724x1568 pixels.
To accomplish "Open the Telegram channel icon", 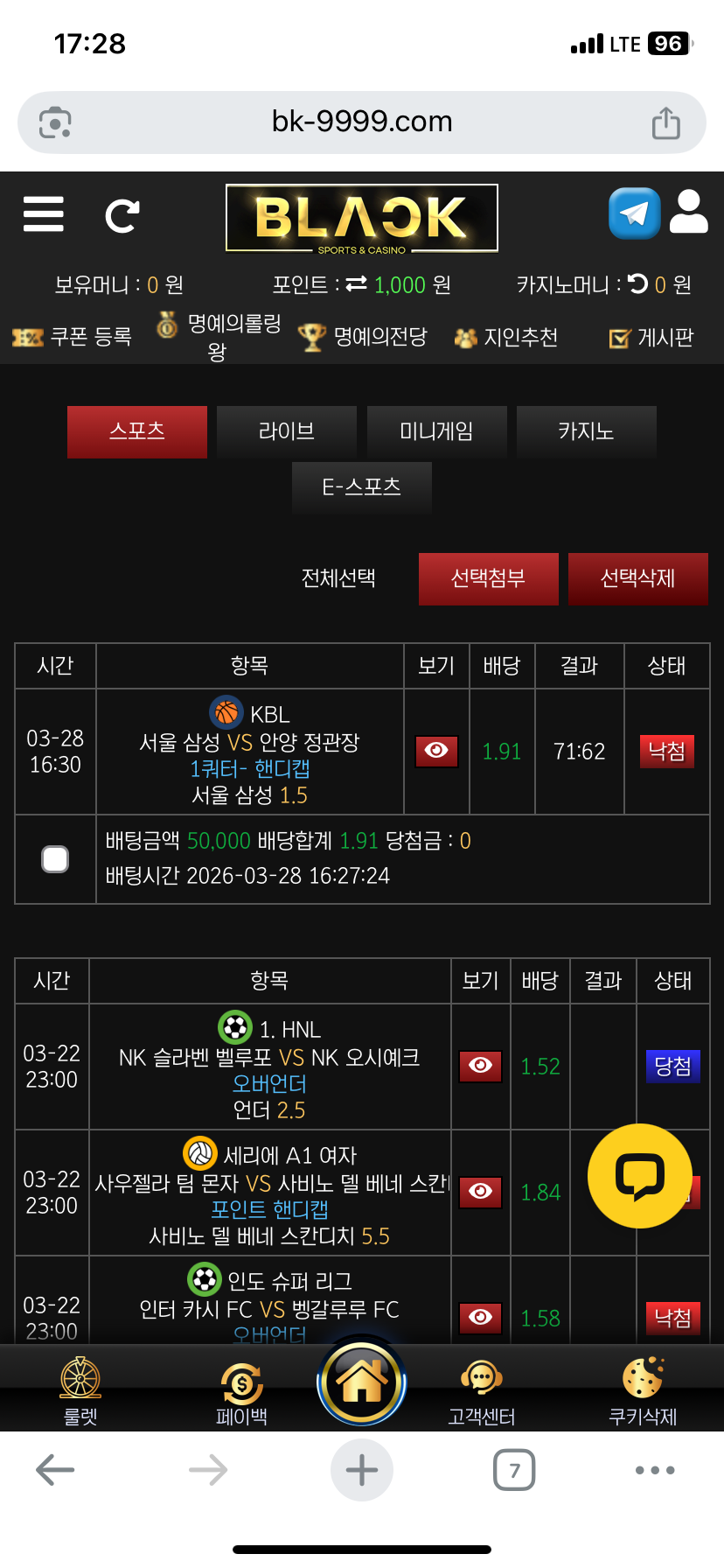I will click(634, 213).
